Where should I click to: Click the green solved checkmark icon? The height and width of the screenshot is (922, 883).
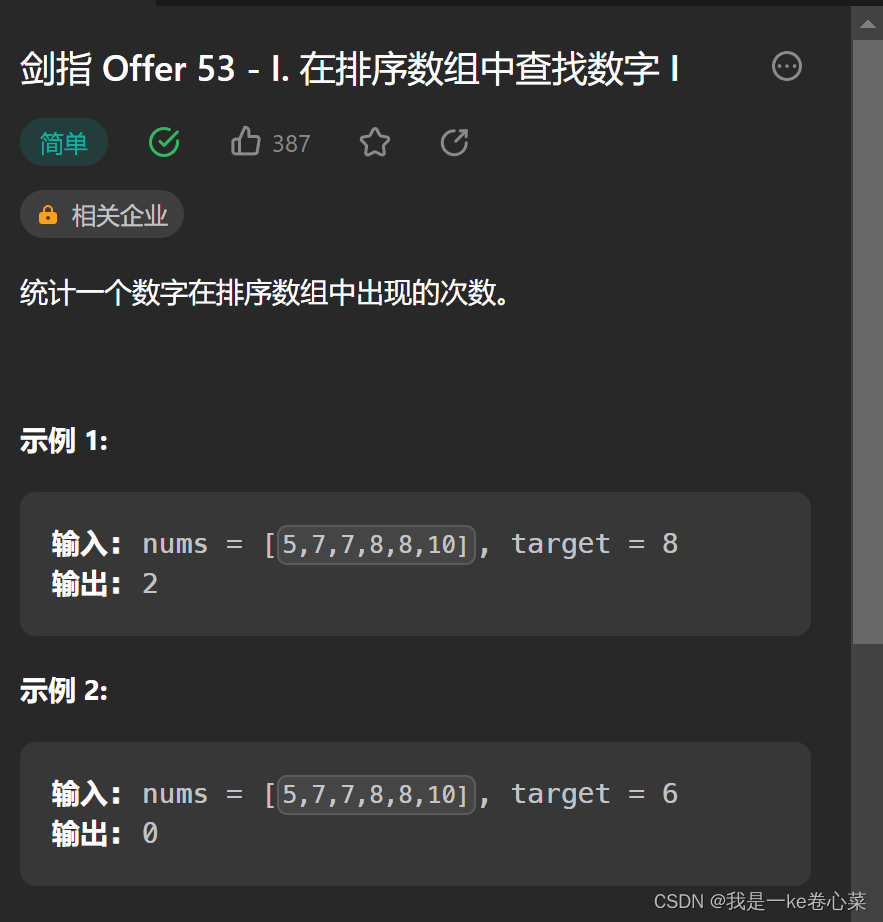click(x=163, y=142)
